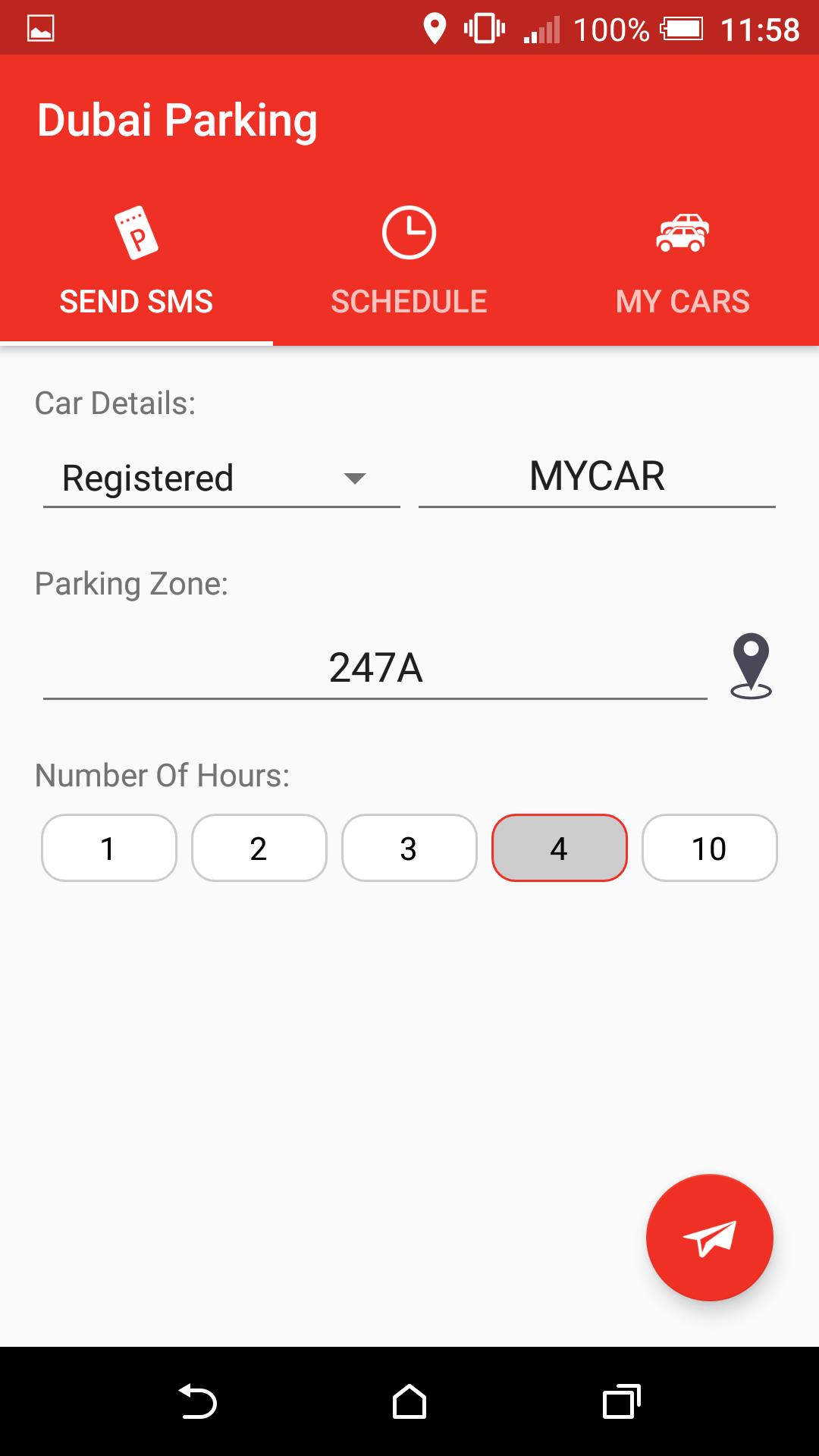Select 1 hour of parking

coord(108,849)
